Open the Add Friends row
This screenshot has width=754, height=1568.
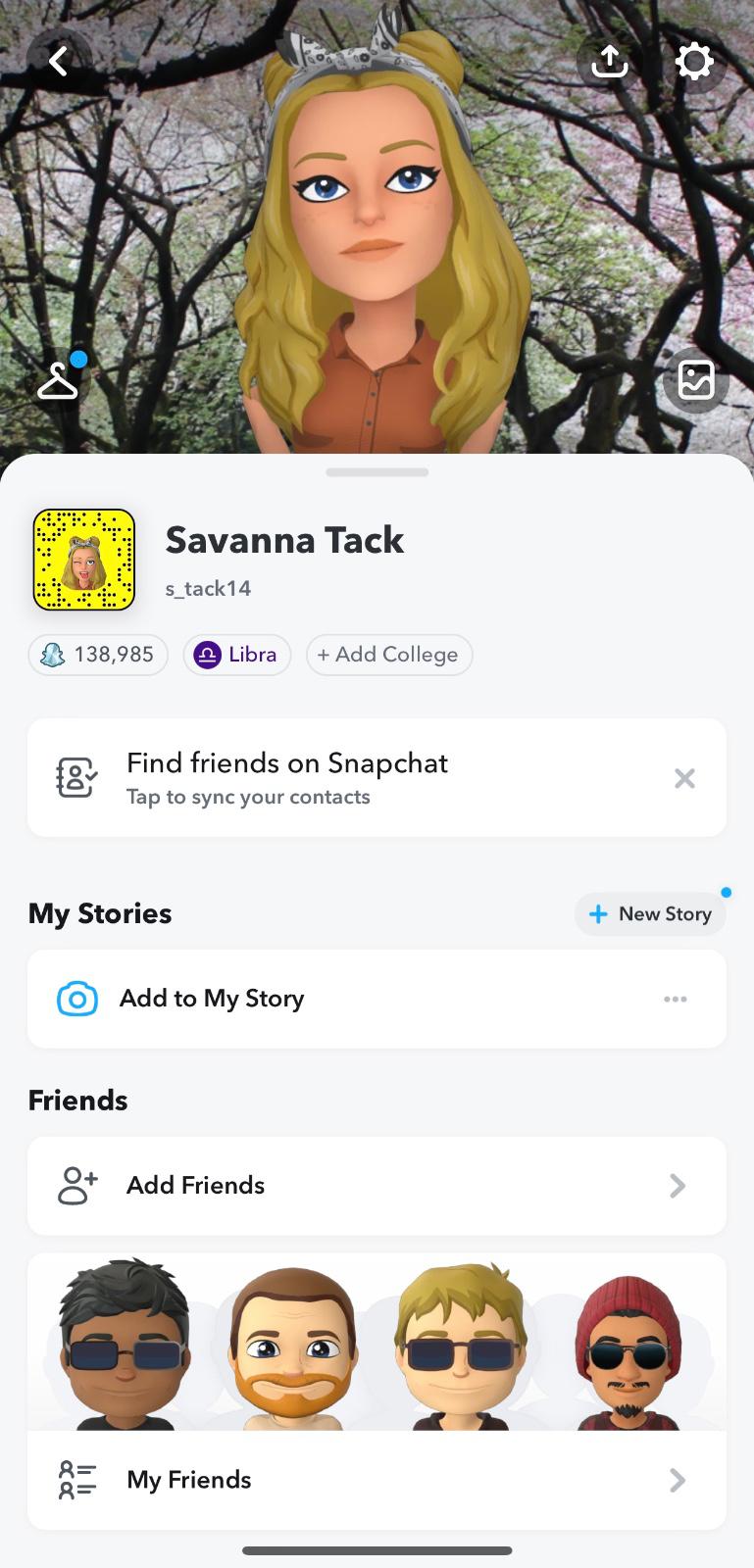click(377, 1186)
